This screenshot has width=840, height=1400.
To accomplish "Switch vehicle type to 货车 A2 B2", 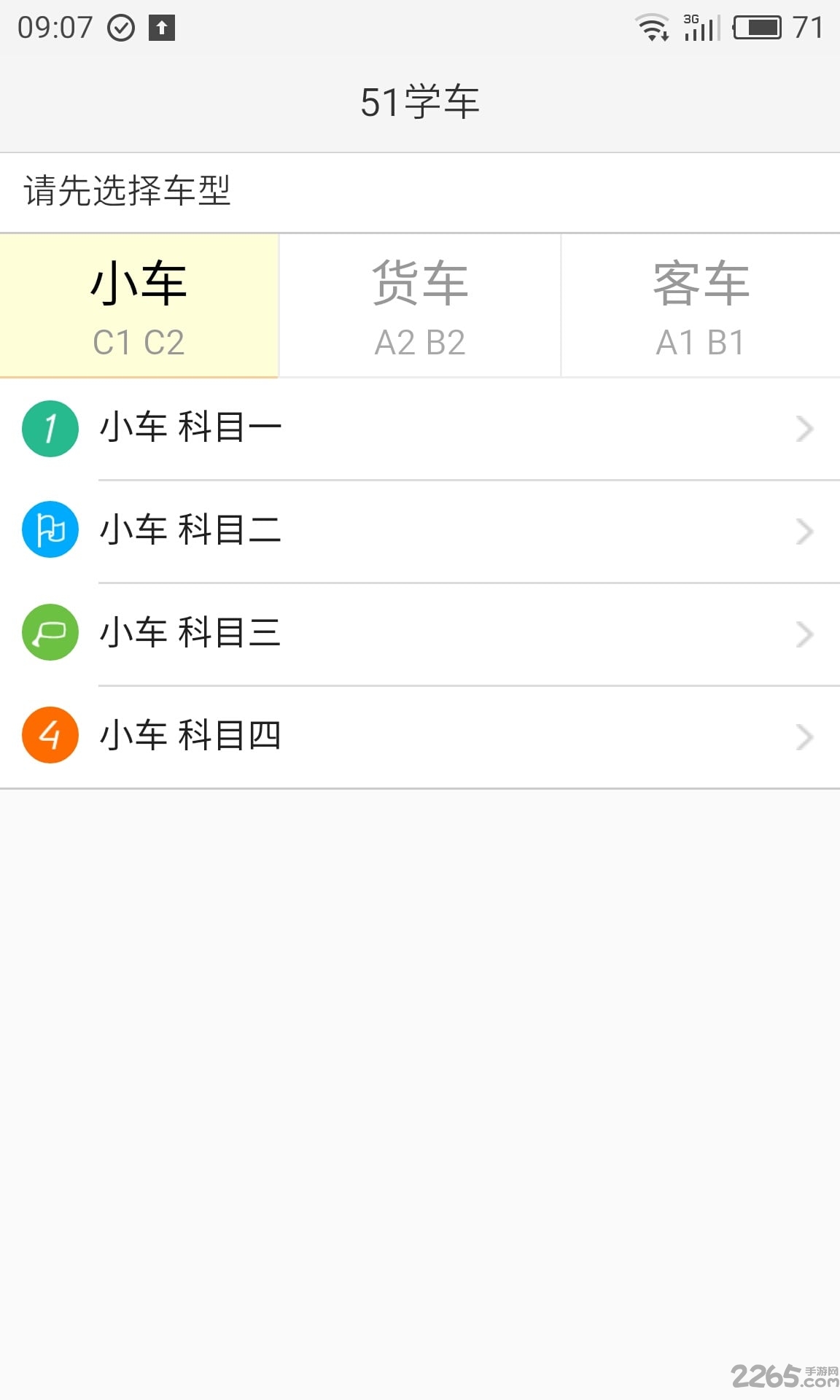I will click(420, 304).
